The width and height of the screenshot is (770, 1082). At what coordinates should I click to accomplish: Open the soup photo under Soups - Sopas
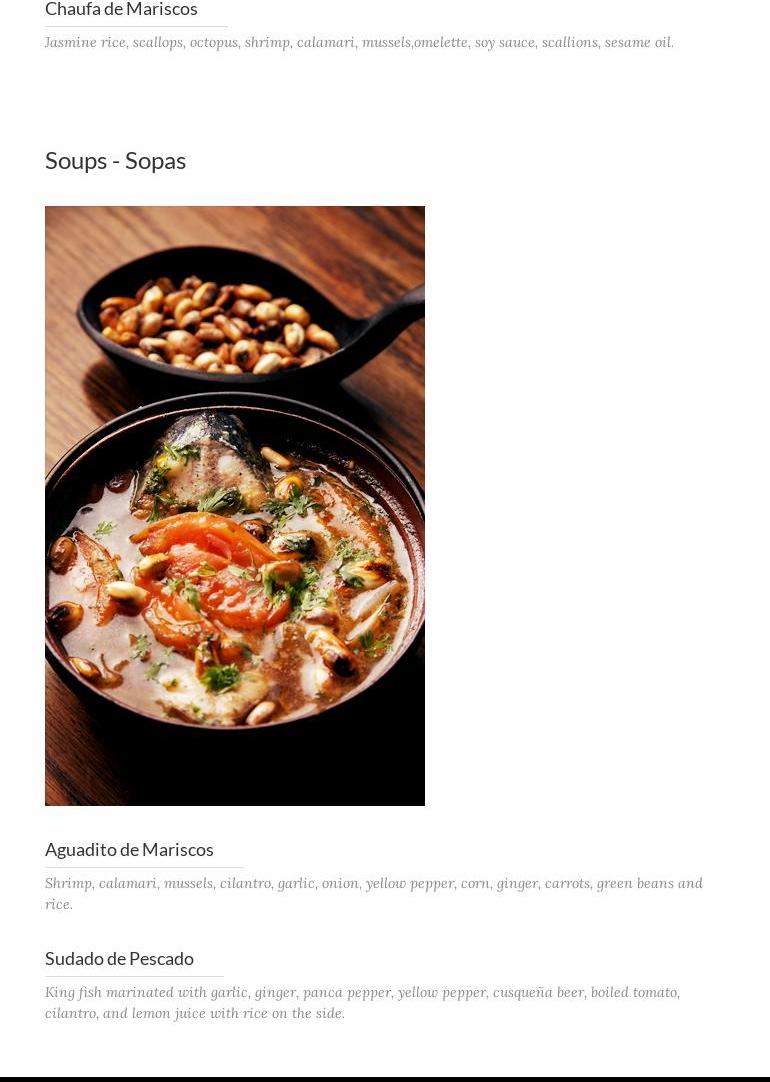point(235,505)
